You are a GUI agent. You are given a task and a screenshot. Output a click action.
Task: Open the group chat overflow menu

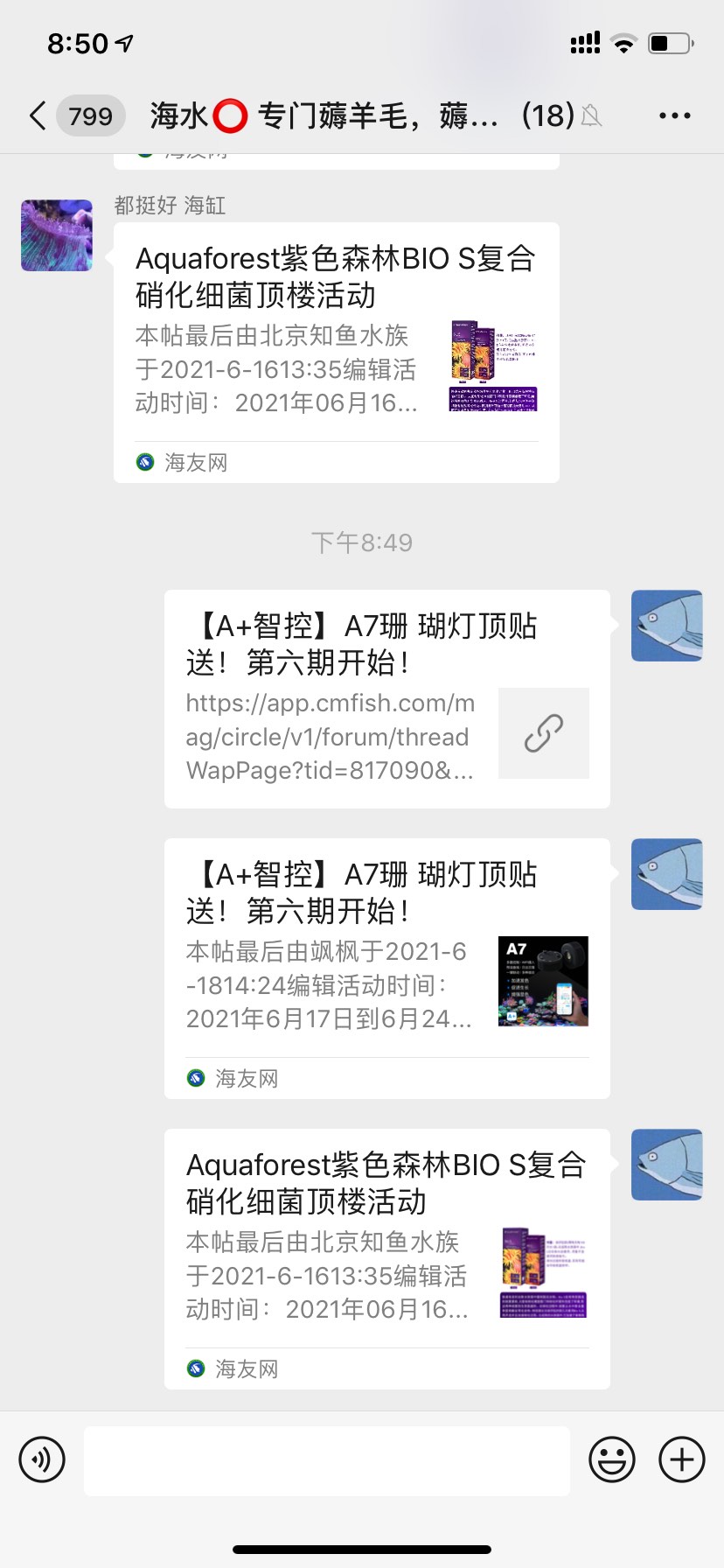point(674,115)
